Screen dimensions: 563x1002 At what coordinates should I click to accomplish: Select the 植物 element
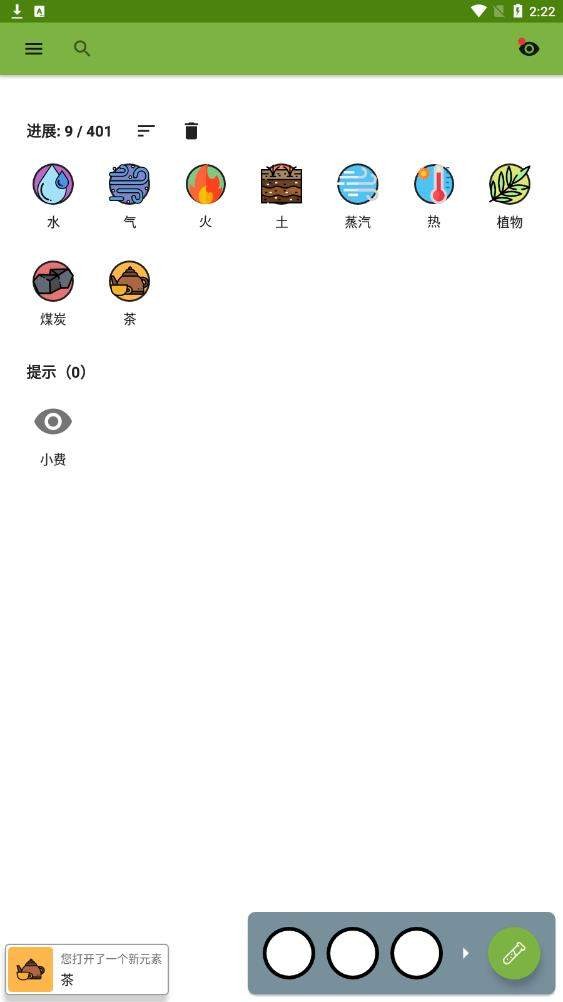pos(509,196)
